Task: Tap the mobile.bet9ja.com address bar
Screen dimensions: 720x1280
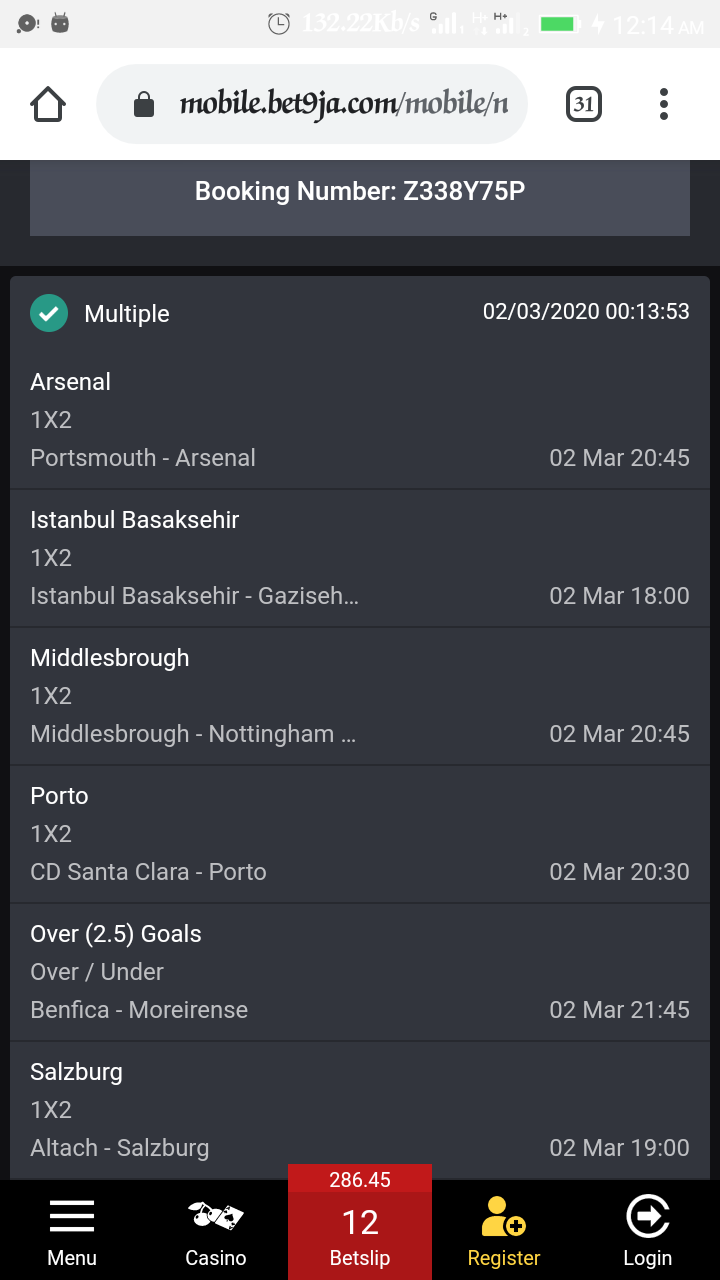Action: (x=320, y=104)
